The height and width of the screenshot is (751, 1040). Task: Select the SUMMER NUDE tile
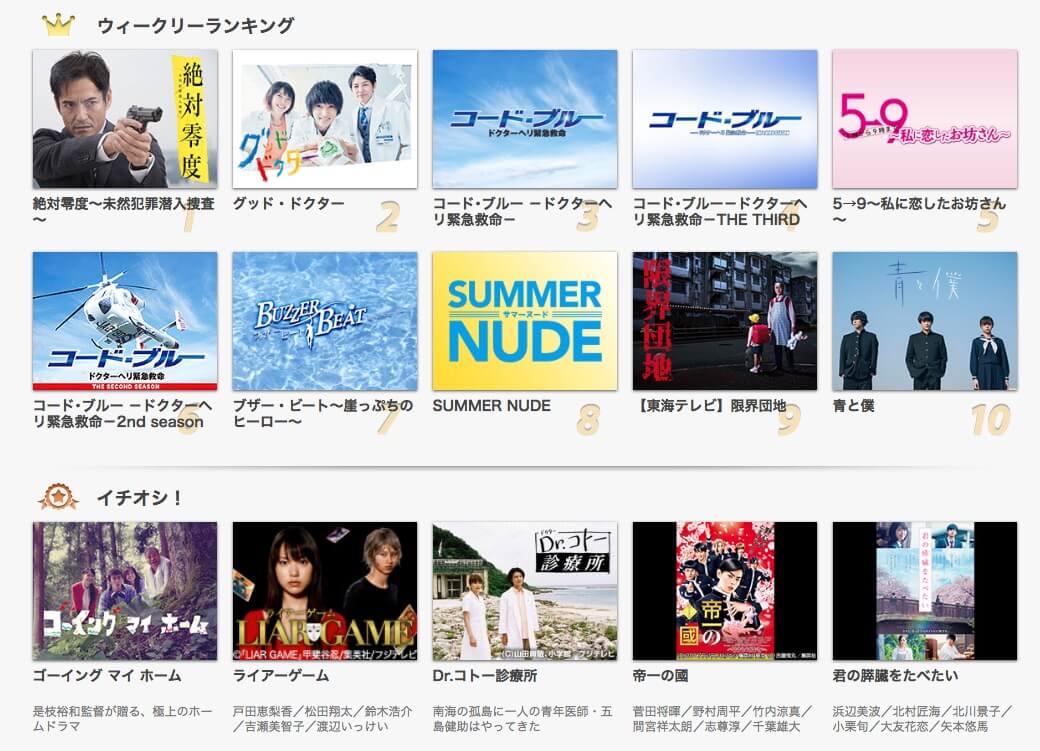[x=524, y=321]
